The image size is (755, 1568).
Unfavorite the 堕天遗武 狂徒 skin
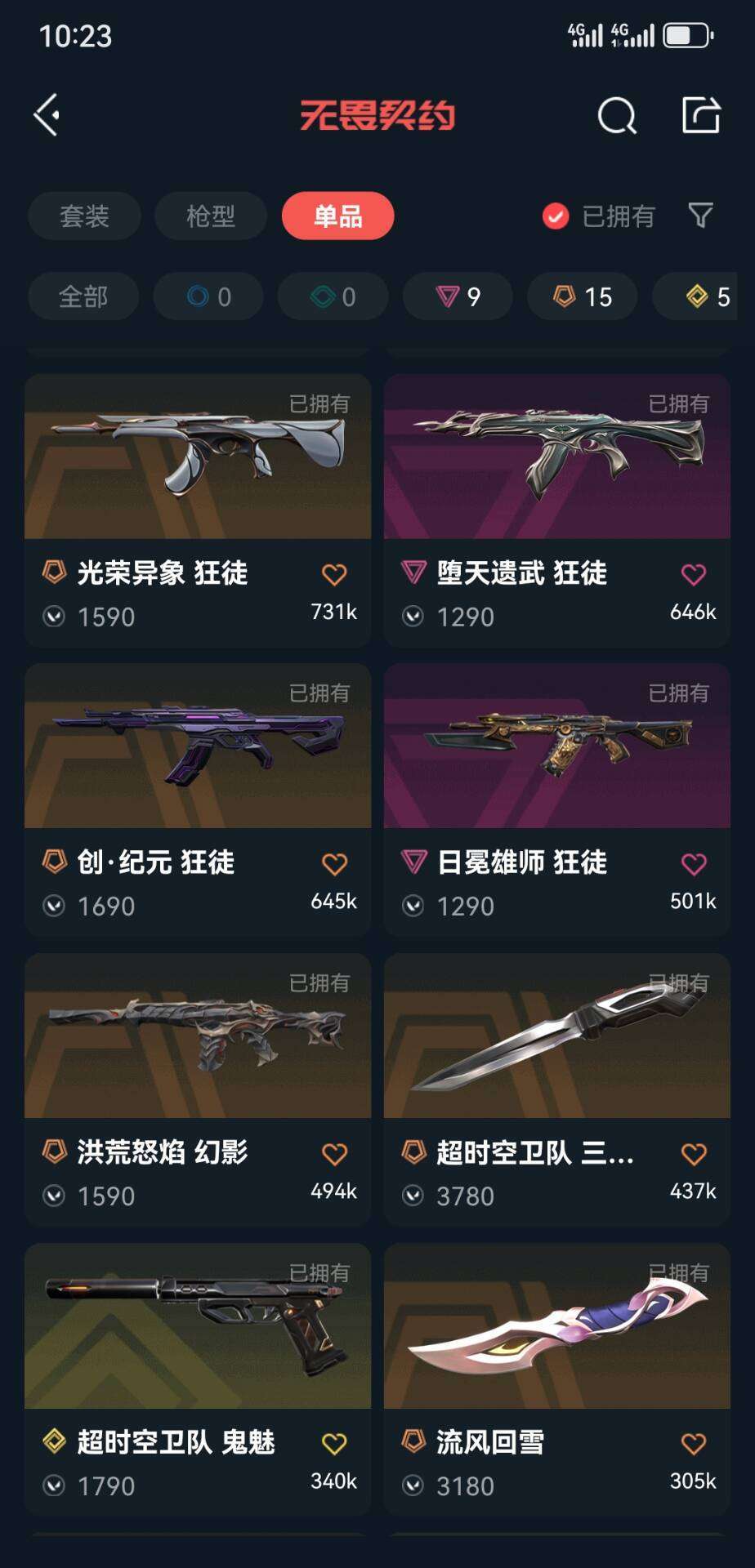point(694,575)
